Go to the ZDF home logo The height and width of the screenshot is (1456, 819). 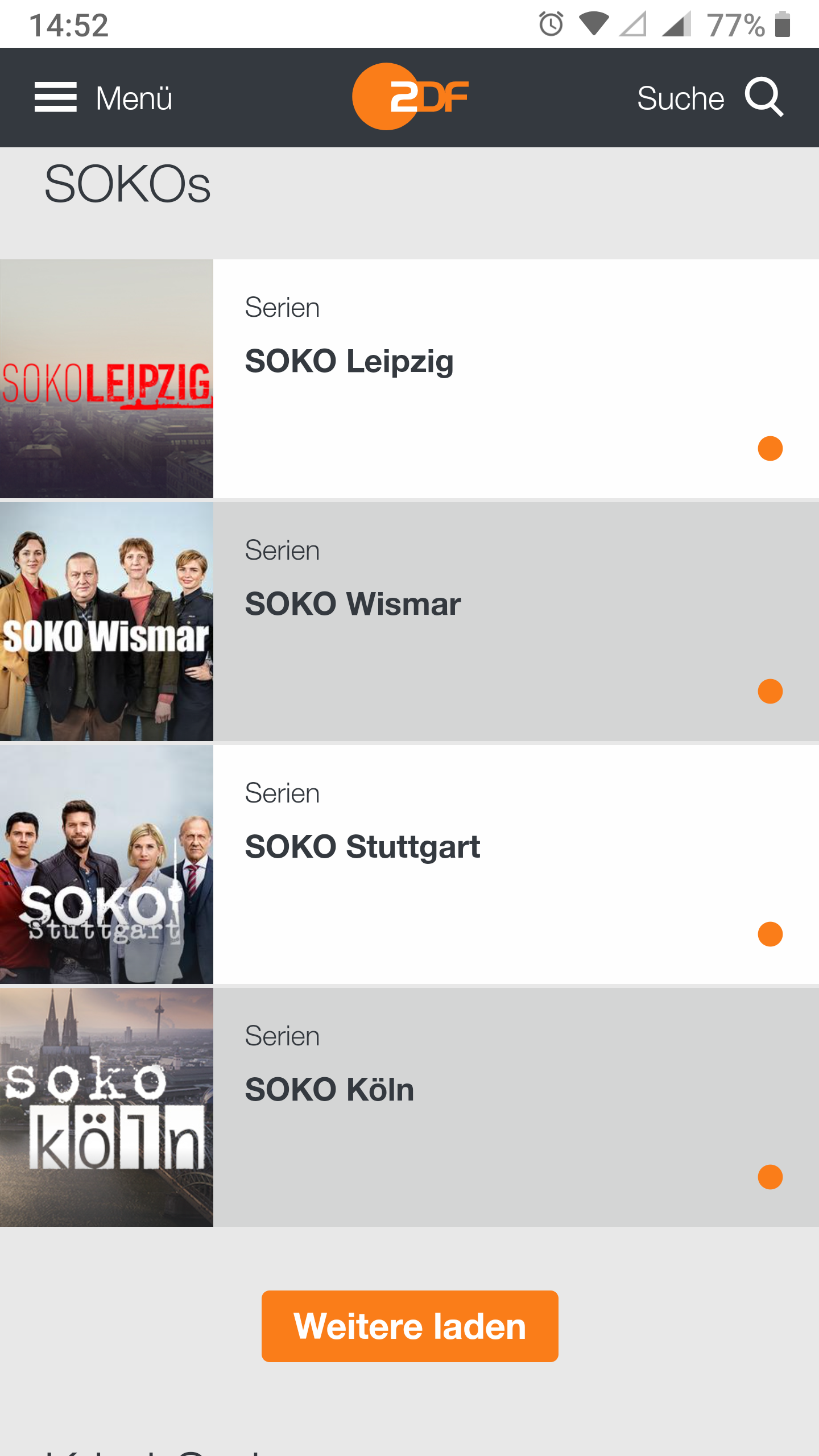click(409, 97)
